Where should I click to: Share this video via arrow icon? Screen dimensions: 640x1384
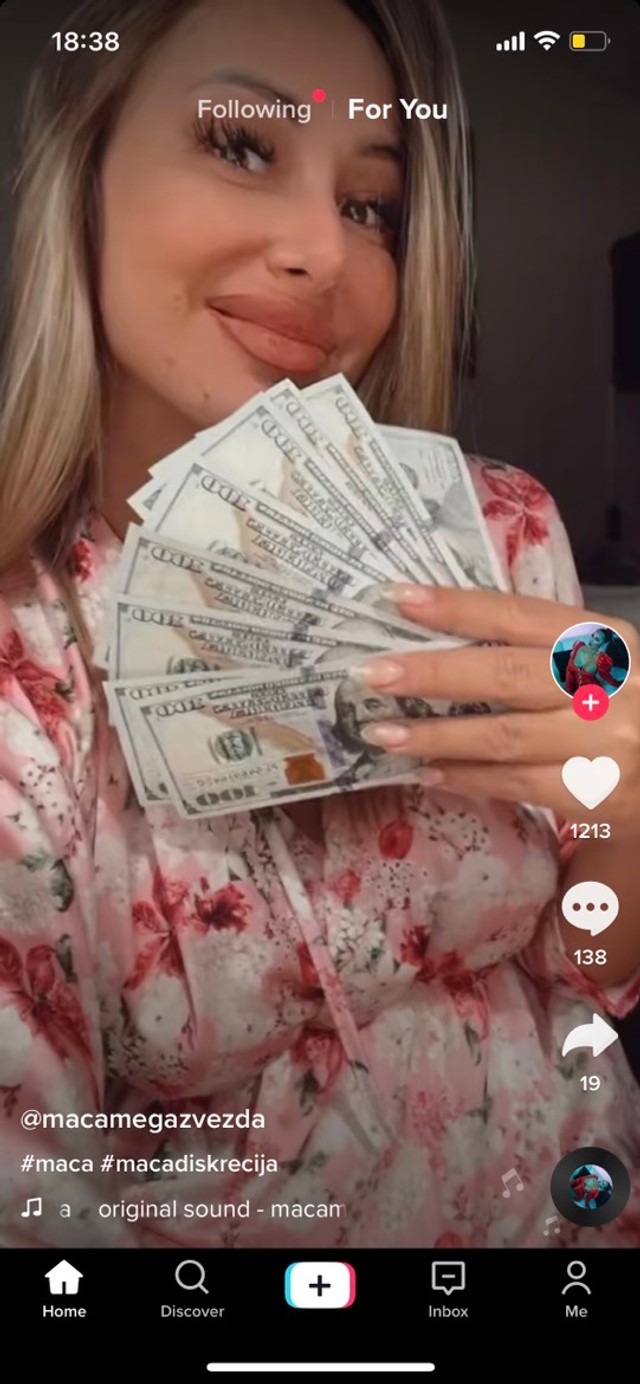[590, 1036]
